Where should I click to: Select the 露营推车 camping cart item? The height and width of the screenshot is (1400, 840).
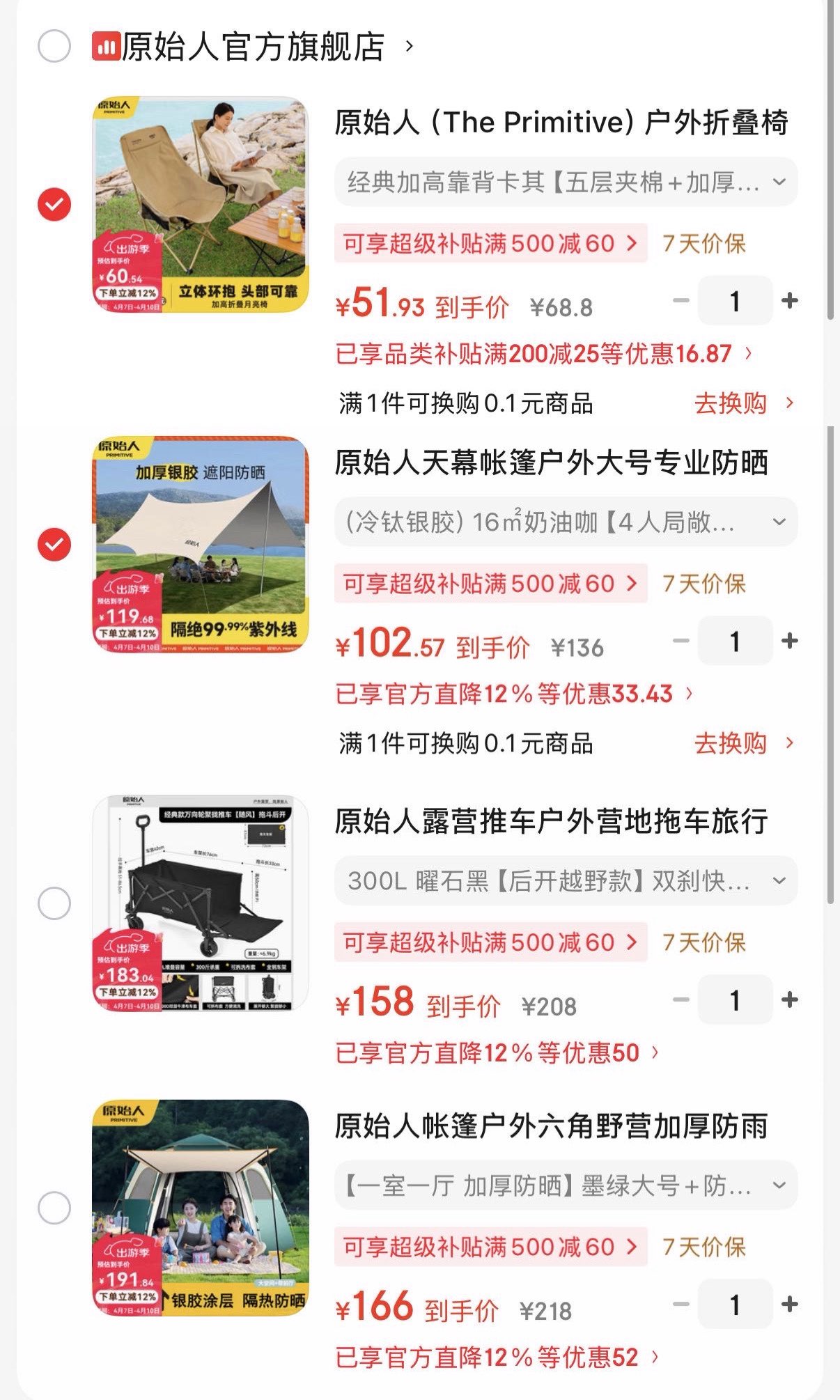[x=54, y=903]
